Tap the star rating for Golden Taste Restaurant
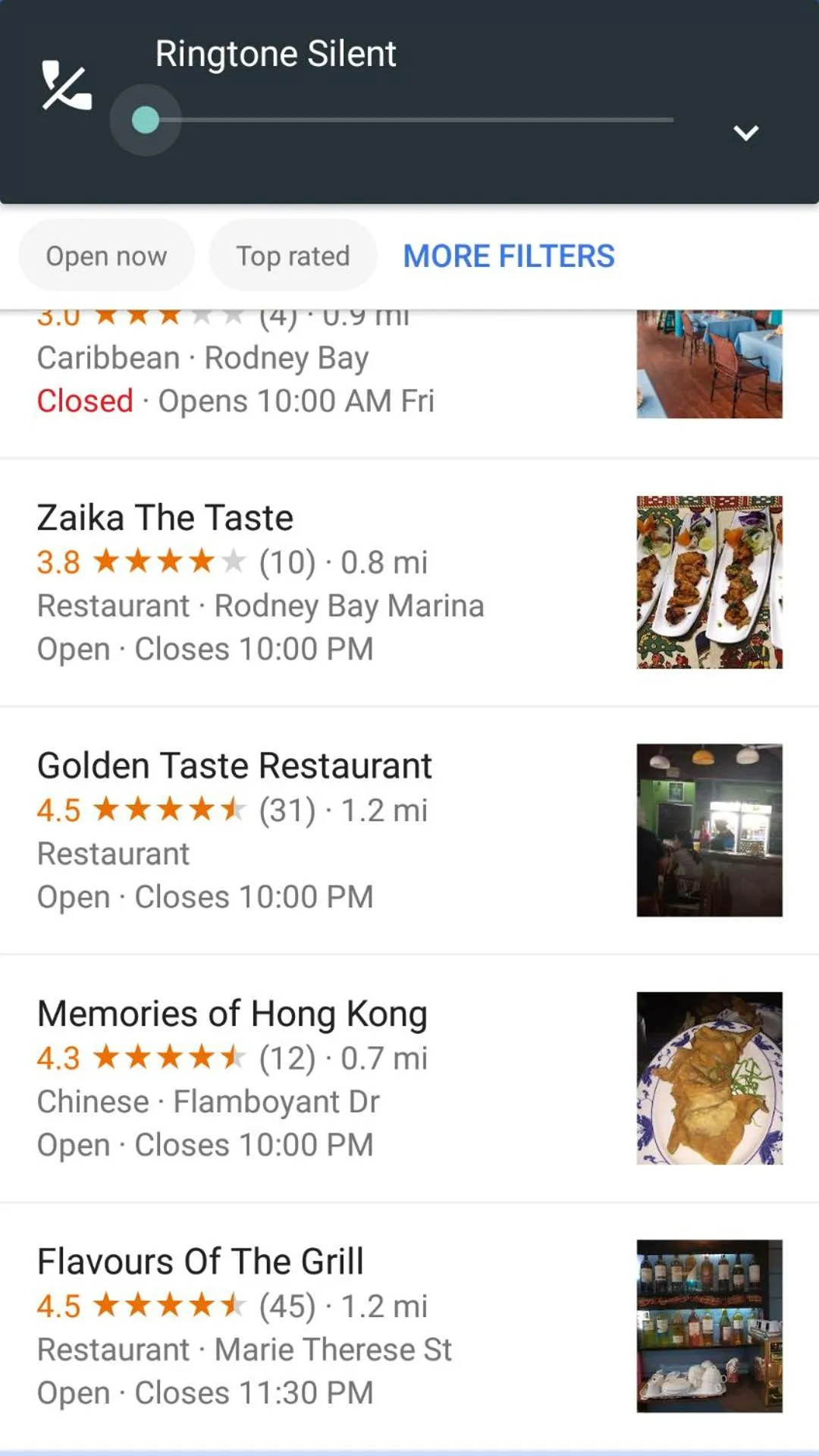Image resolution: width=819 pixels, height=1456 pixels. [x=167, y=810]
